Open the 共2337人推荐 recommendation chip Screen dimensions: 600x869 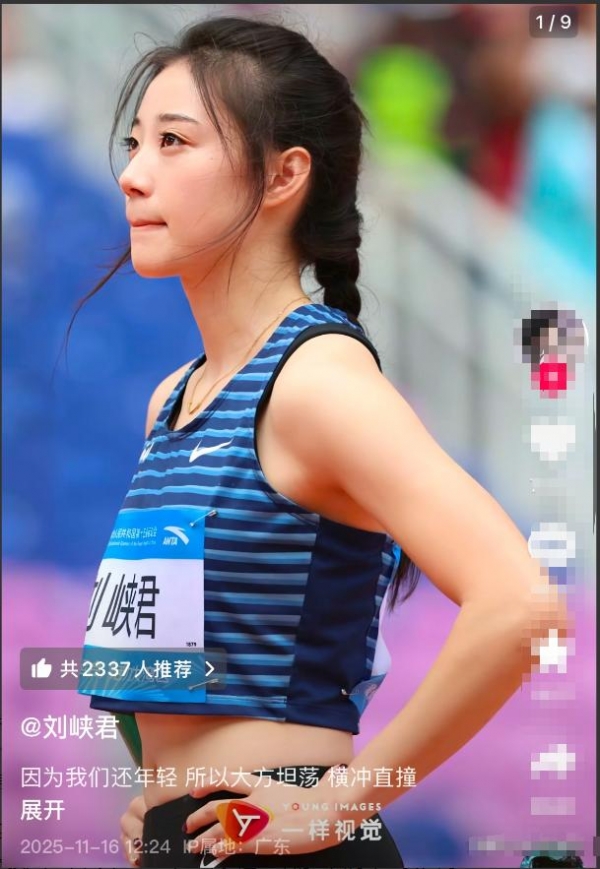[x=124, y=669]
